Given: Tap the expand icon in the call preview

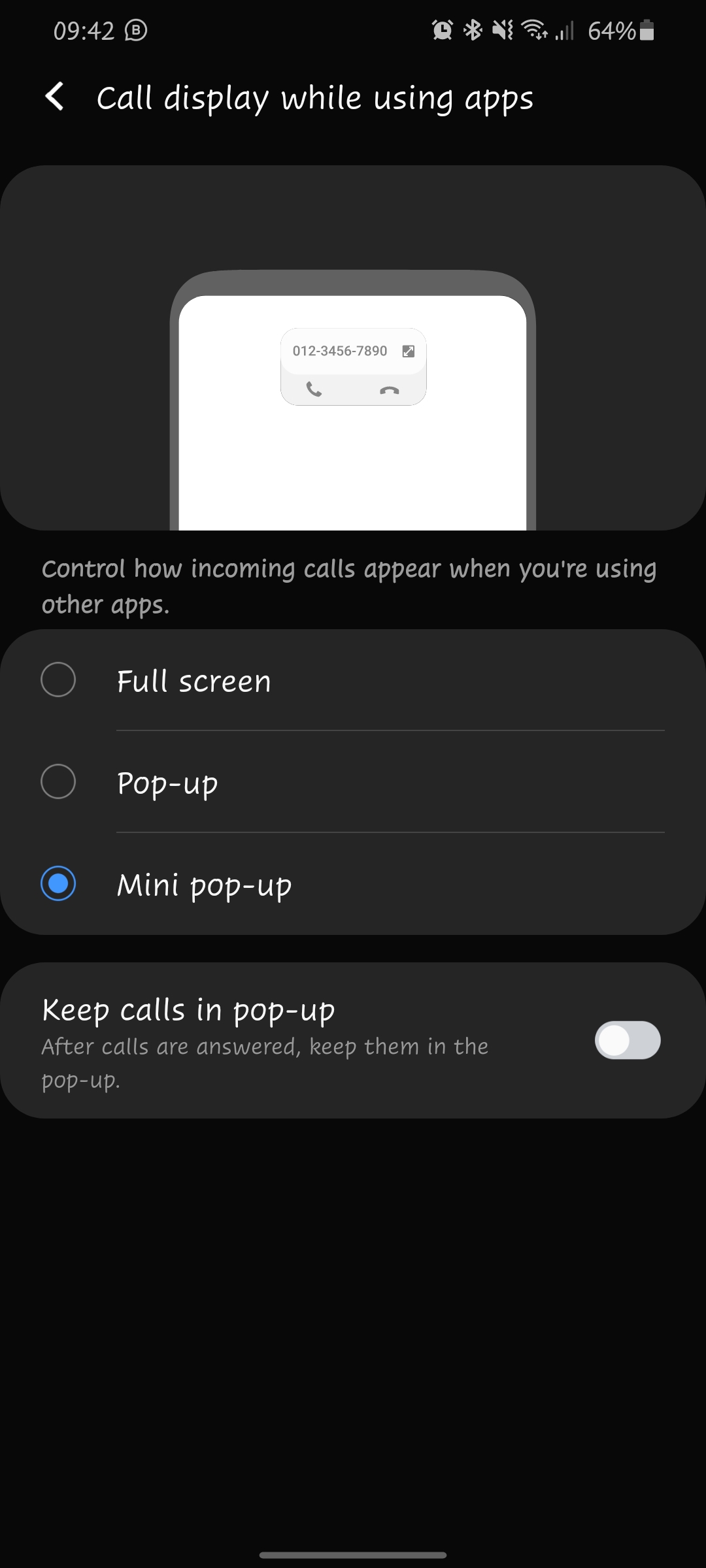Looking at the screenshot, I should (x=409, y=350).
